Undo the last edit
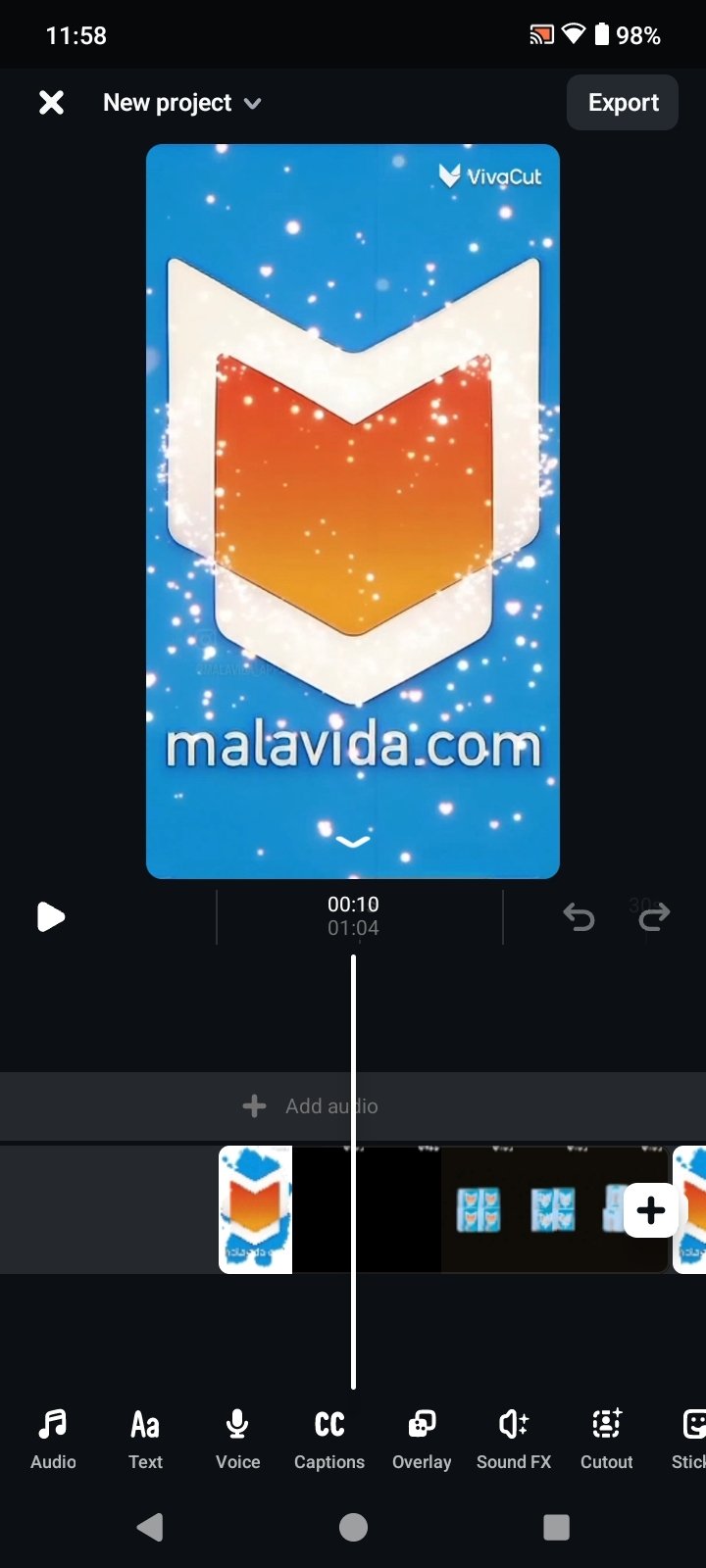Viewport: 706px width, 1568px height. pos(579,917)
